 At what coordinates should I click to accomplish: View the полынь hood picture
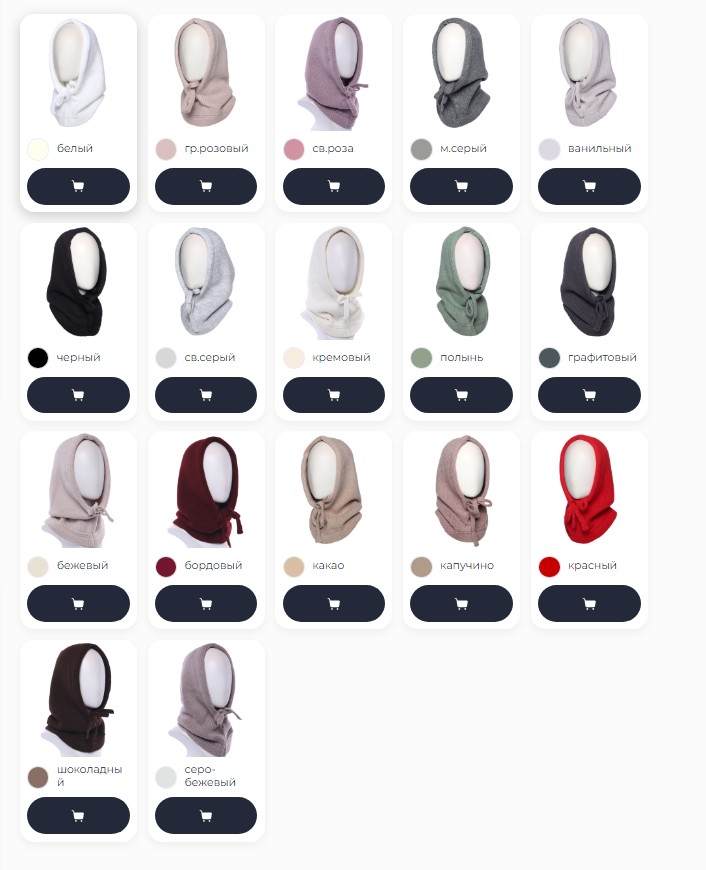click(461, 282)
